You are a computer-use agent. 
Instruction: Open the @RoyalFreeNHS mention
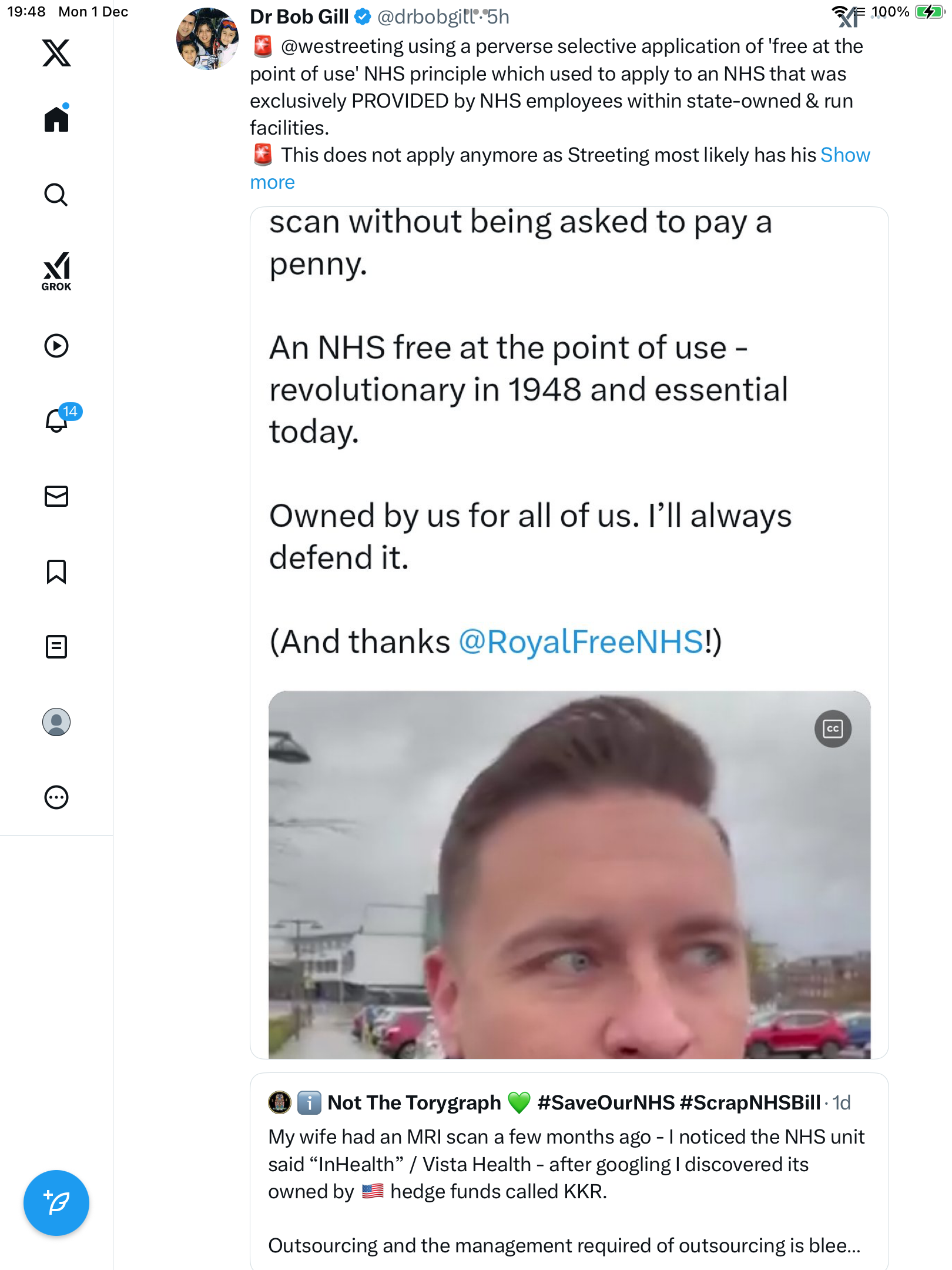click(581, 641)
